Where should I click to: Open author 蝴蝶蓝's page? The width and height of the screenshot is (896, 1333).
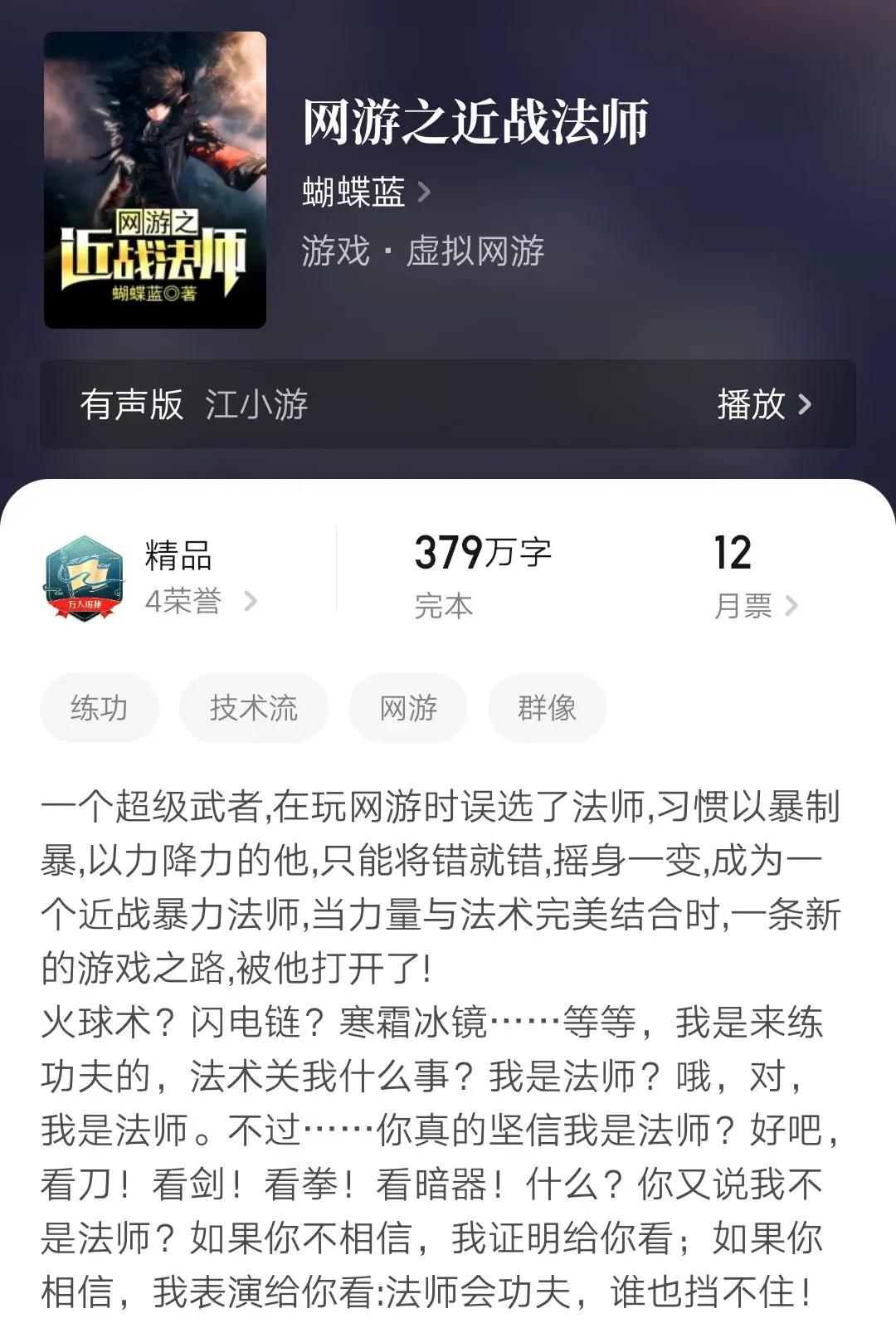click(x=365, y=193)
